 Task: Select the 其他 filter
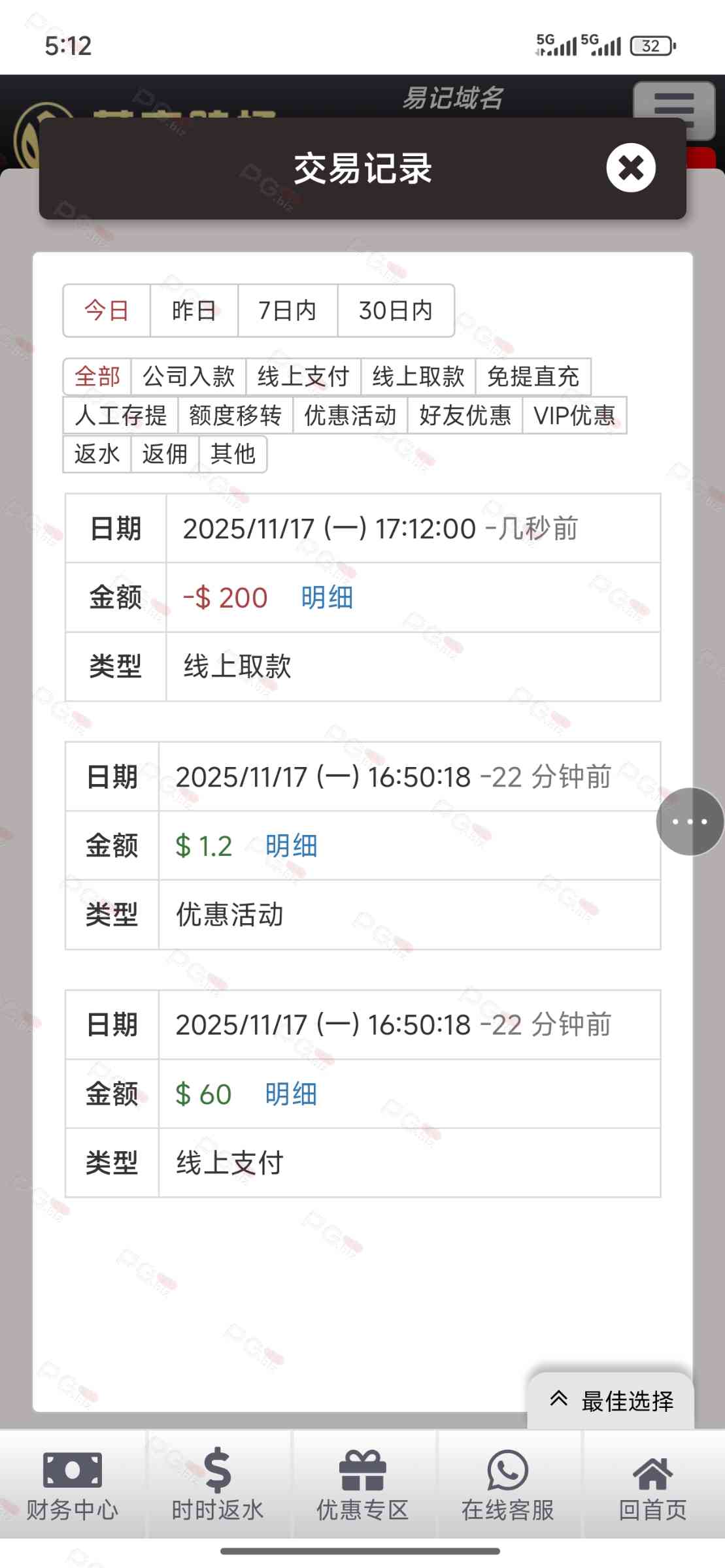click(233, 453)
